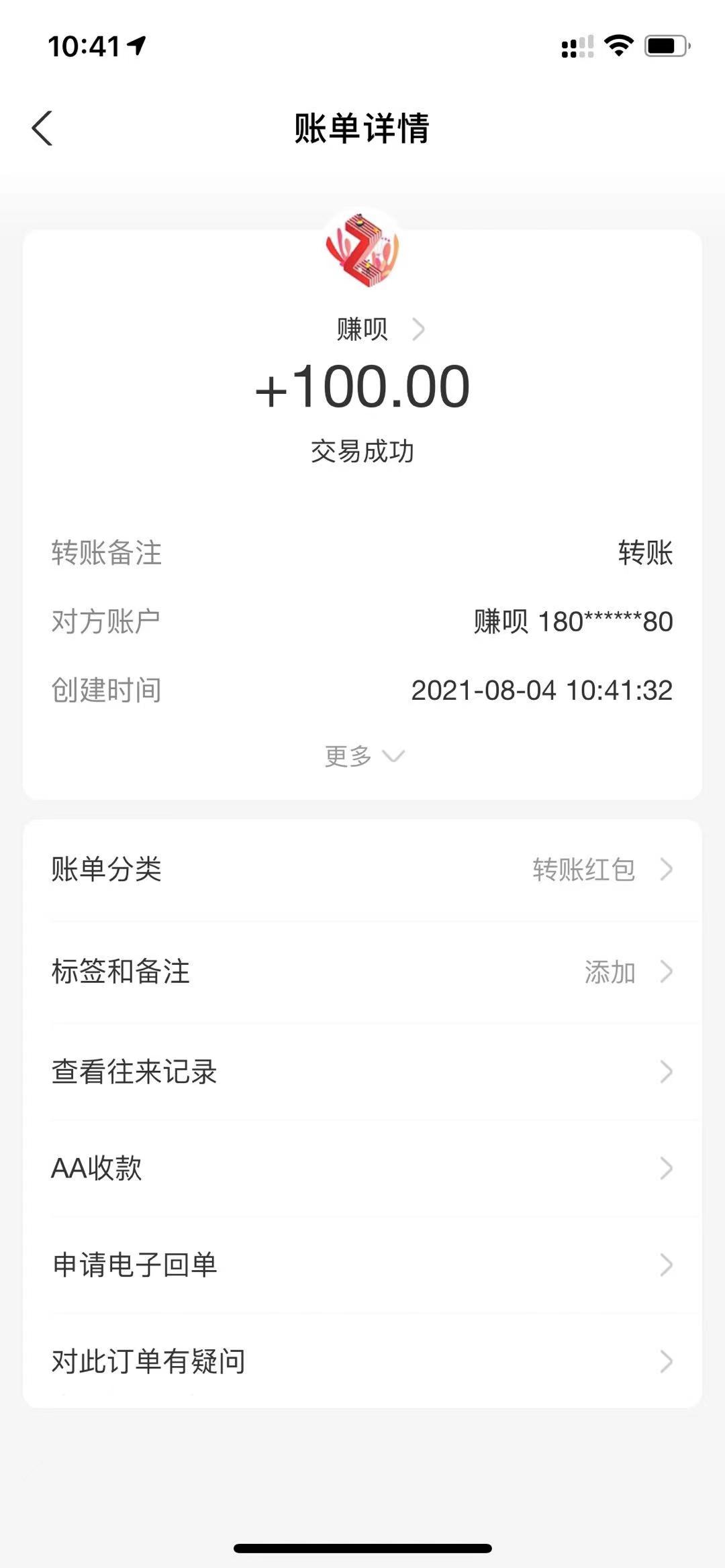Start an AA收款 split request
This screenshot has height=1568, width=725.
point(362,1168)
